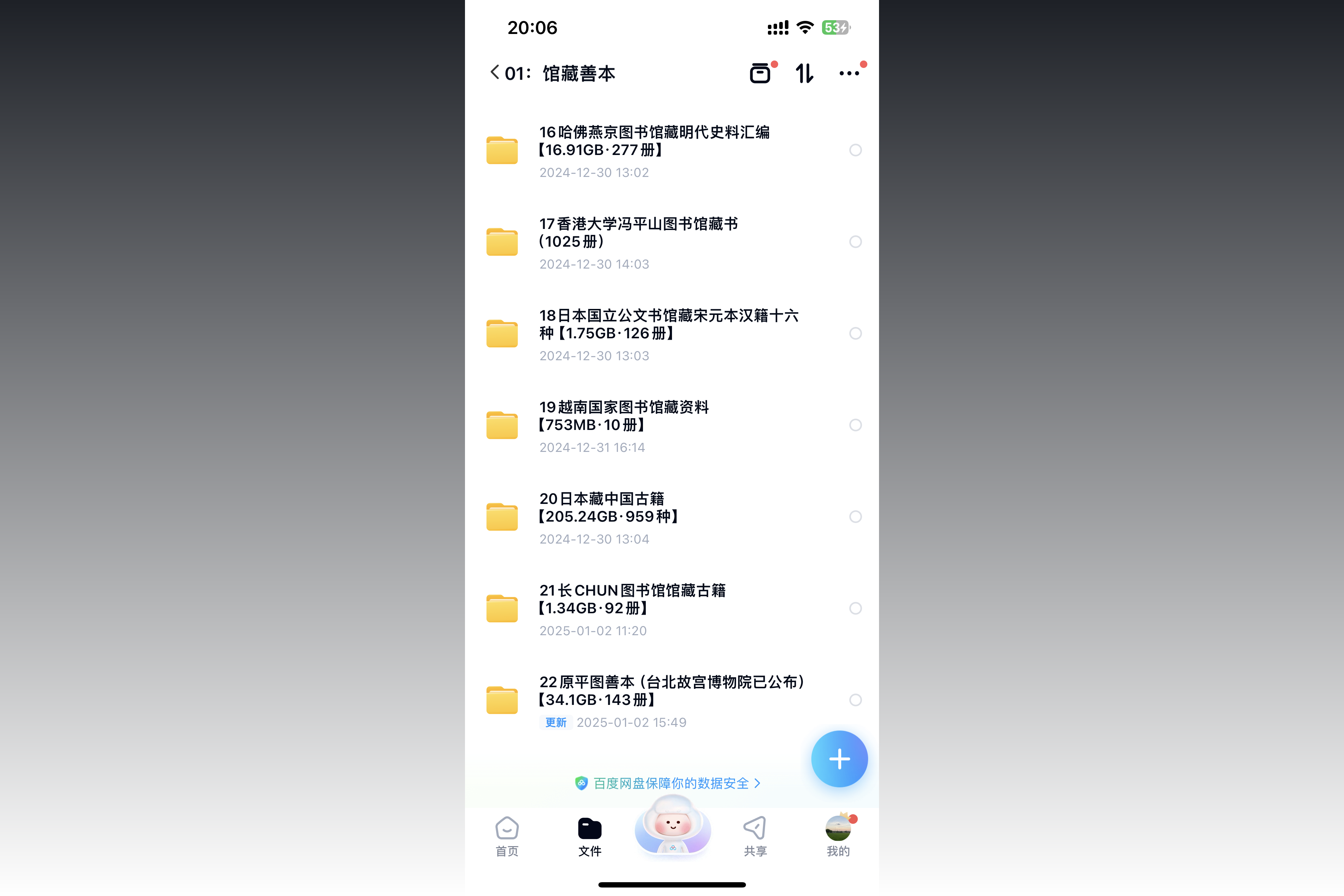
Task: Open folder 18日本国立公文书馆藏宋元本汉籍
Action: pyautogui.click(x=668, y=333)
